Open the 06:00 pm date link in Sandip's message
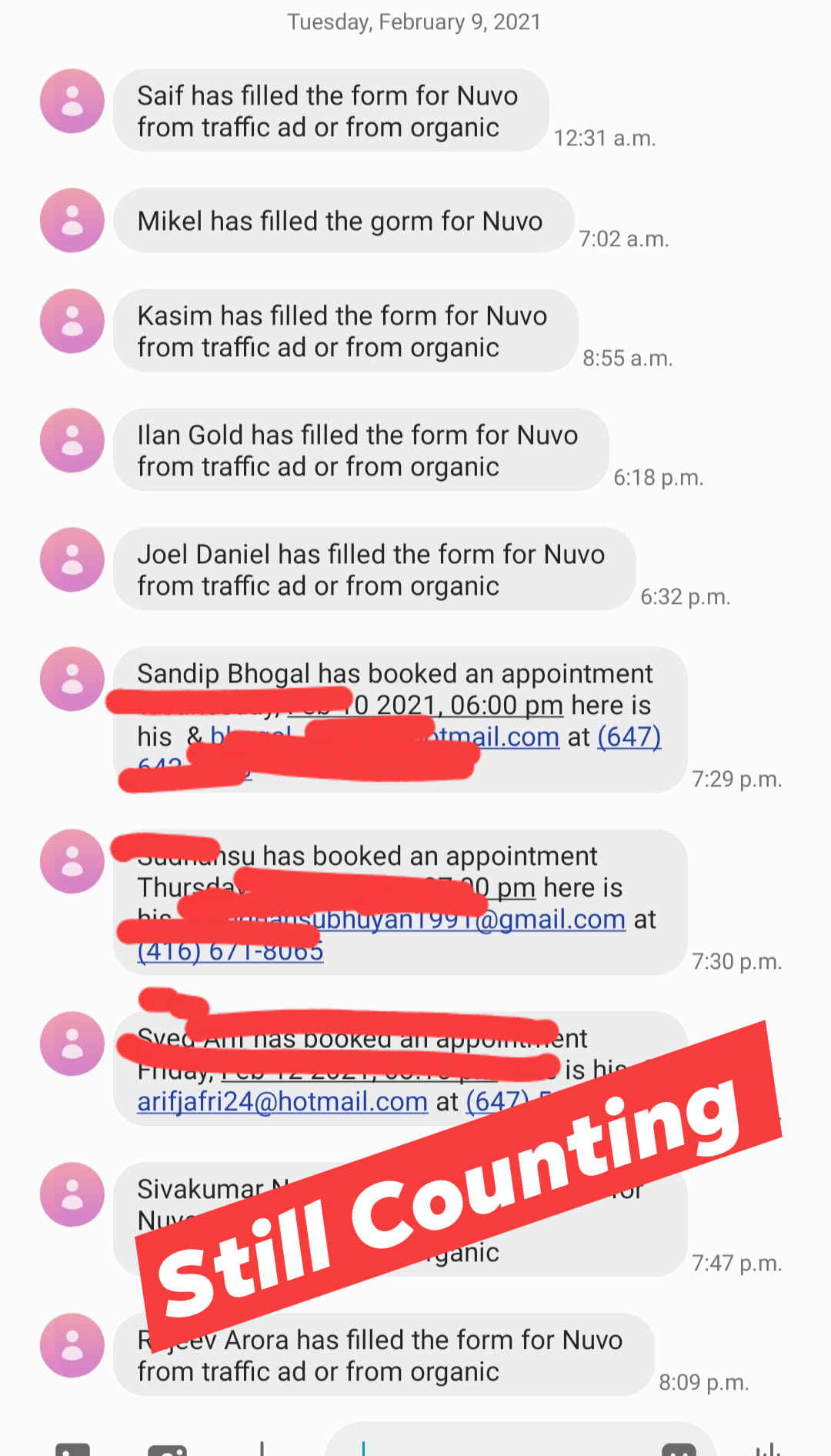 click(x=459, y=705)
